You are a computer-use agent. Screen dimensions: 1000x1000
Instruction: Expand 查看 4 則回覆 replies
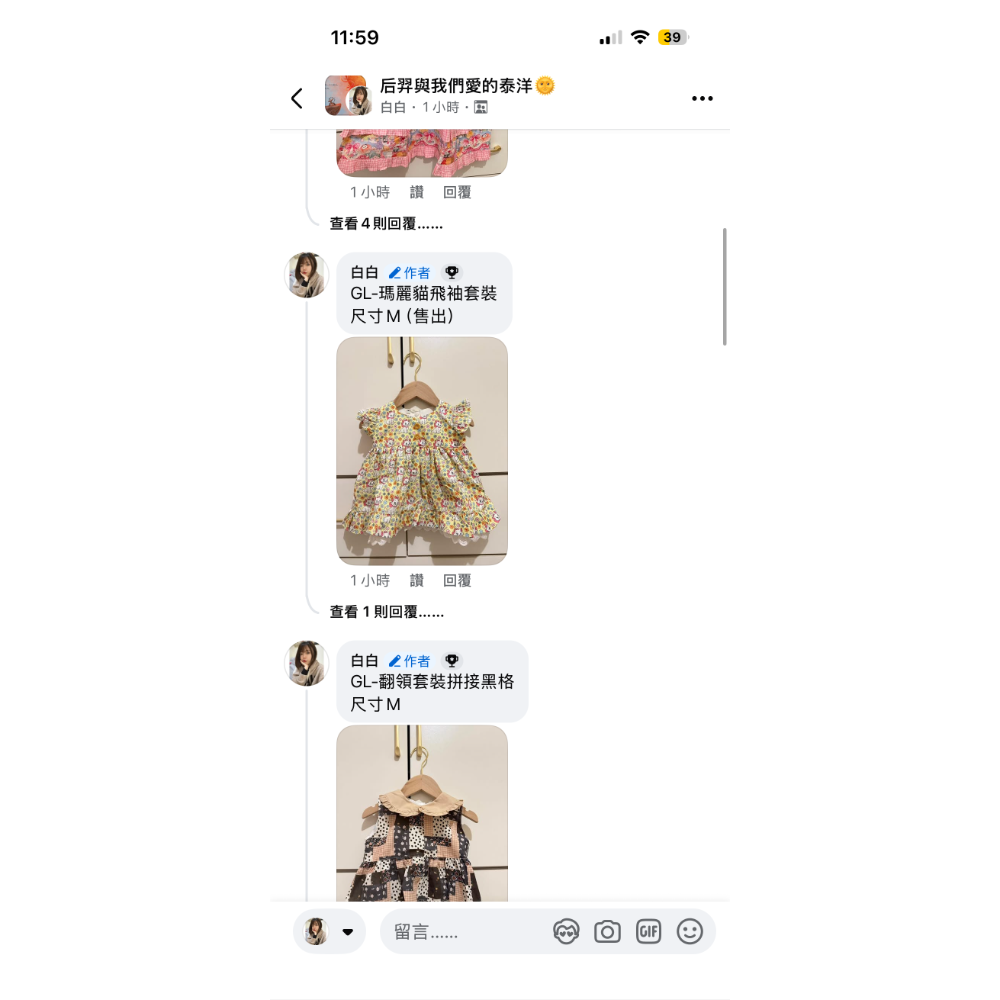click(x=386, y=224)
